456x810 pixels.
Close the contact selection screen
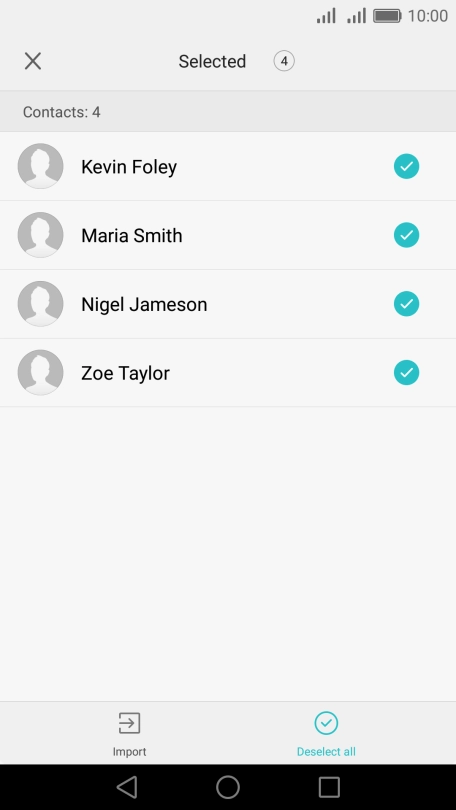click(x=33, y=61)
